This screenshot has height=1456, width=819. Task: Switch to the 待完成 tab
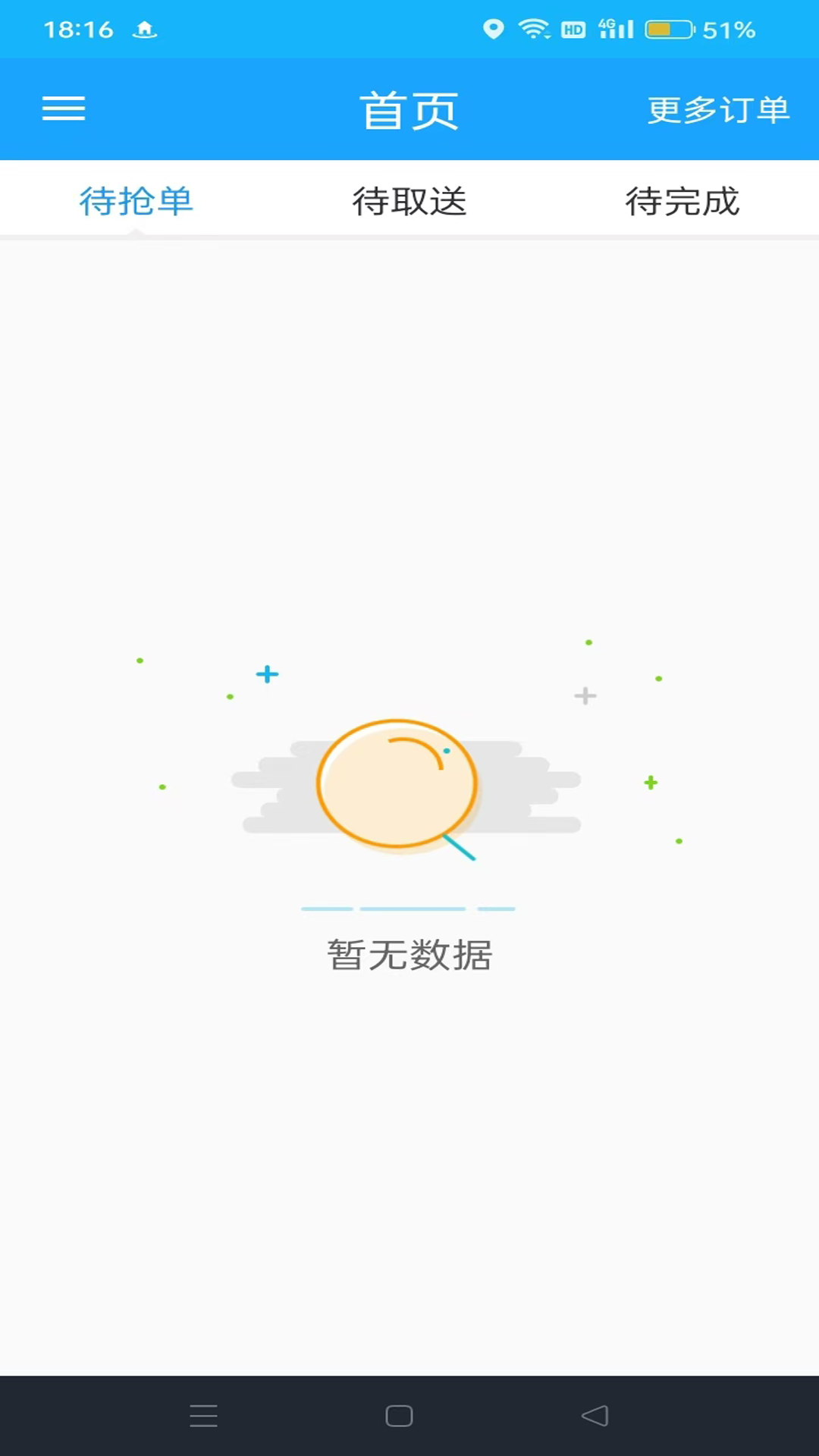tap(682, 201)
